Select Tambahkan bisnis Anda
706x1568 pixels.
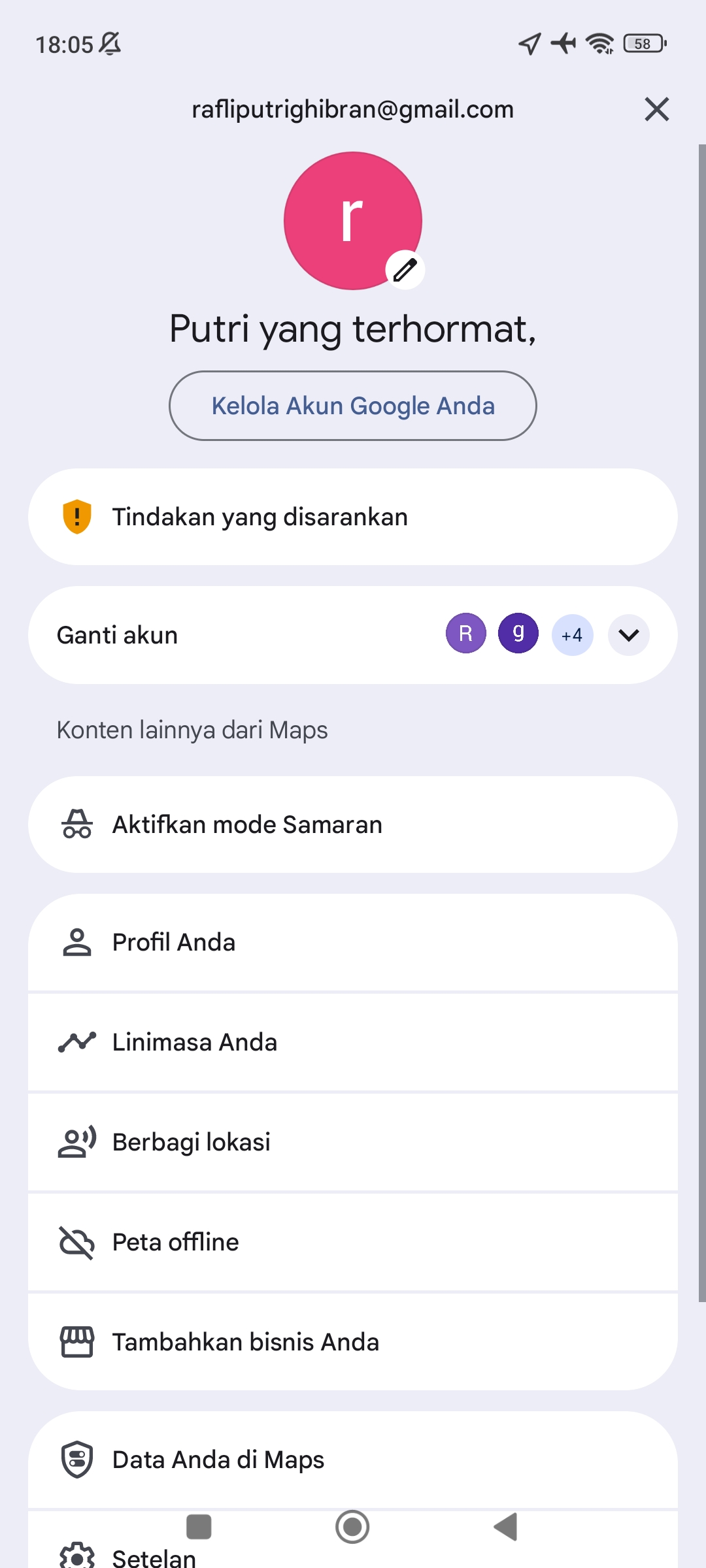[353, 1343]
